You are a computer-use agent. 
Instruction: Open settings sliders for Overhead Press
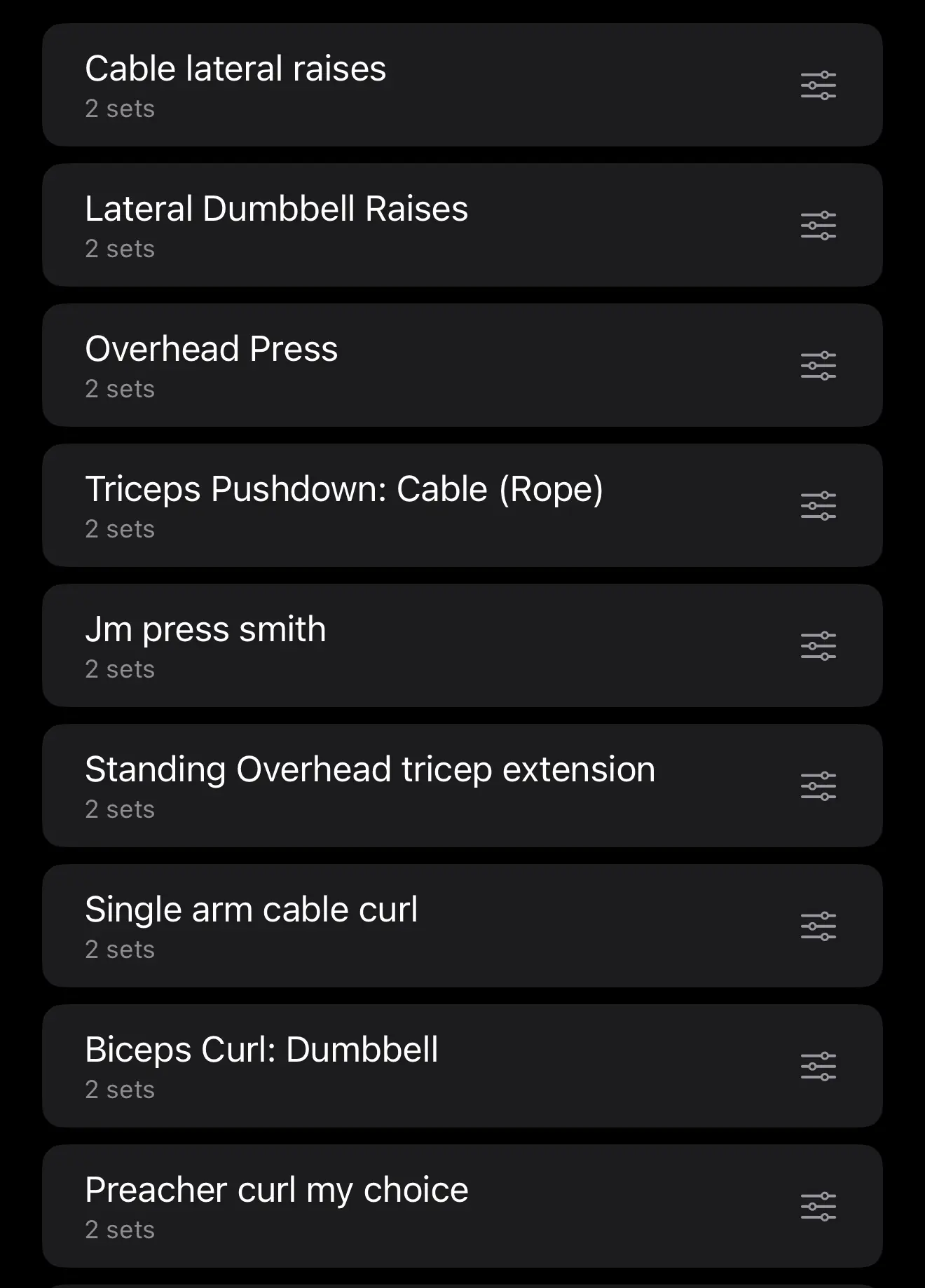(x=818, y=366)
